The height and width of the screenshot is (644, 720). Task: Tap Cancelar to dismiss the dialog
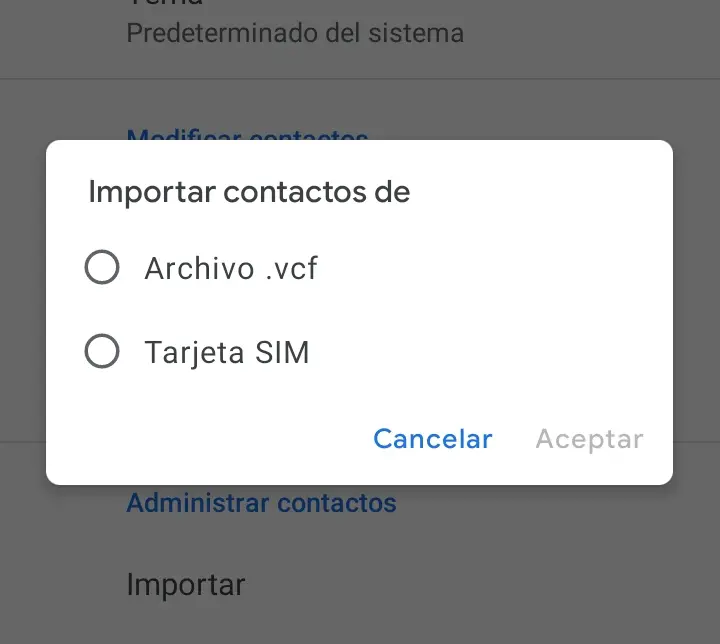point(432,439)
